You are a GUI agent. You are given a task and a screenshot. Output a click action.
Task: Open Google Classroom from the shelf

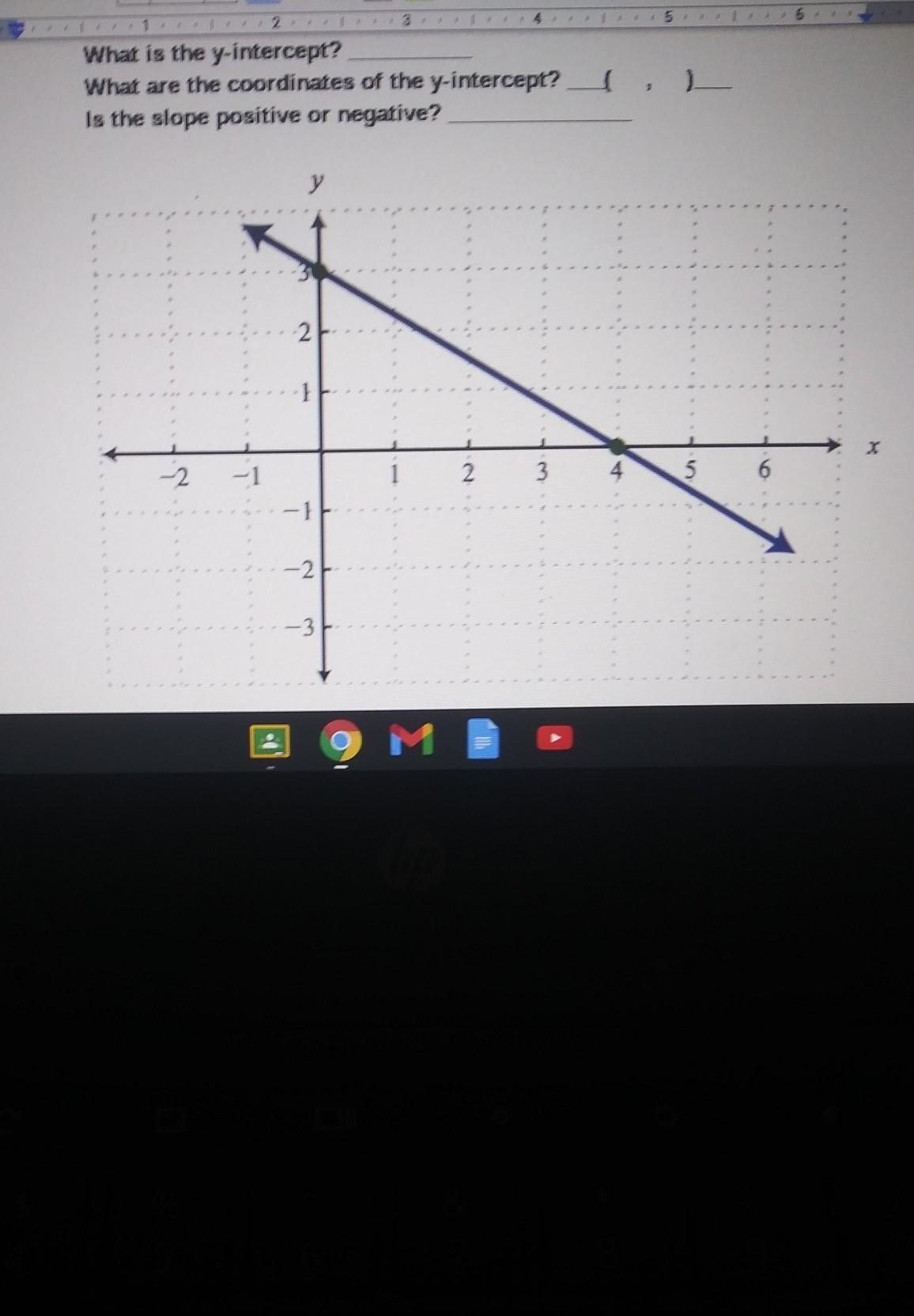pos(270,741)
